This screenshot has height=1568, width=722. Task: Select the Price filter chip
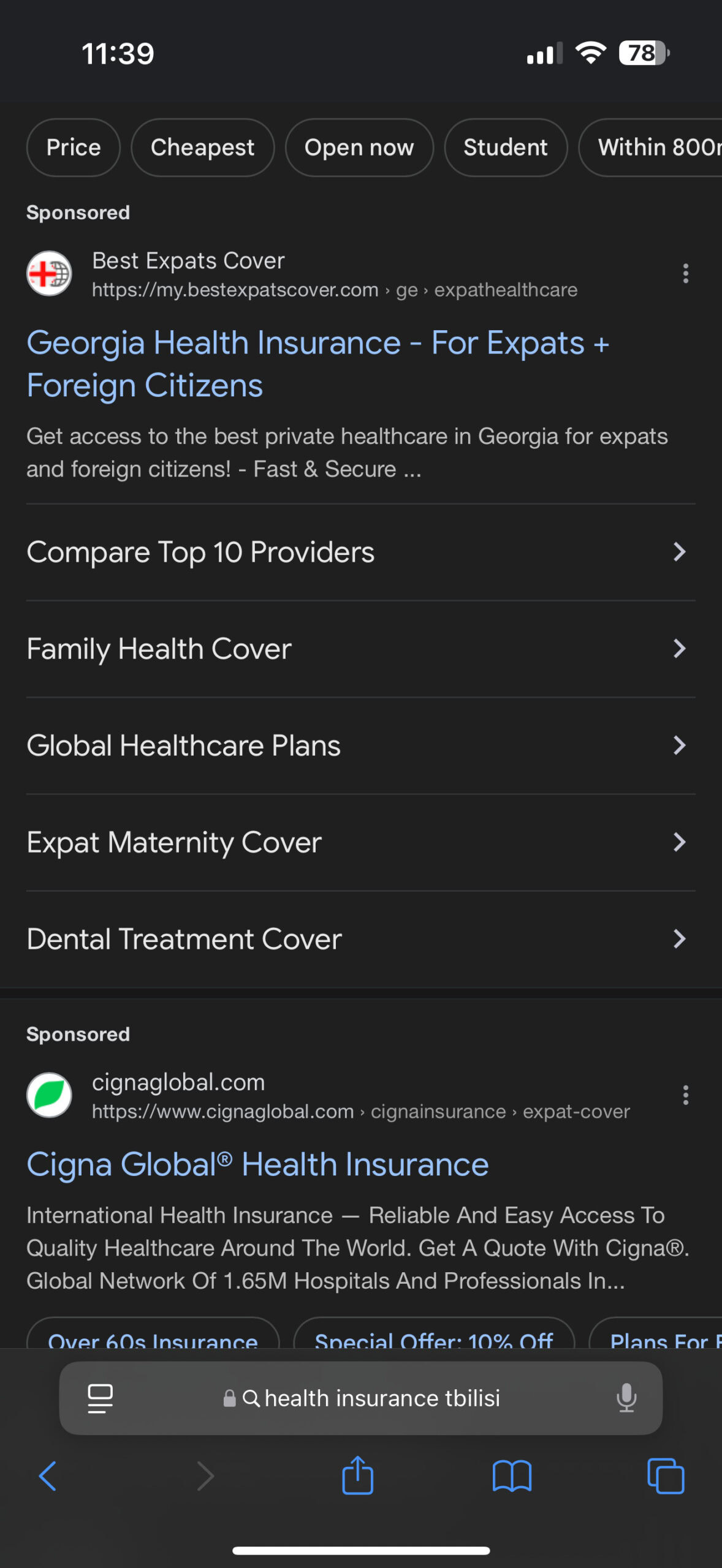click(x=74, y=148)
